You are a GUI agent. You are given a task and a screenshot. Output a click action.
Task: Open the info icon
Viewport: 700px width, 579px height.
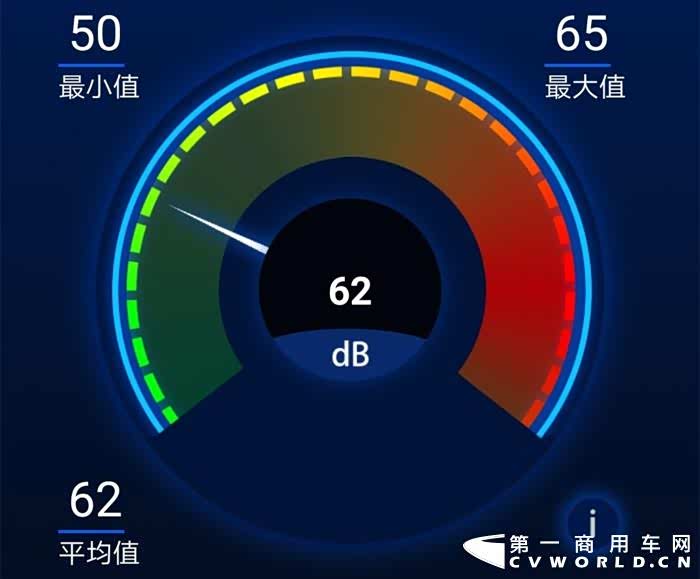pyautogui.click(x=592, y=522)
